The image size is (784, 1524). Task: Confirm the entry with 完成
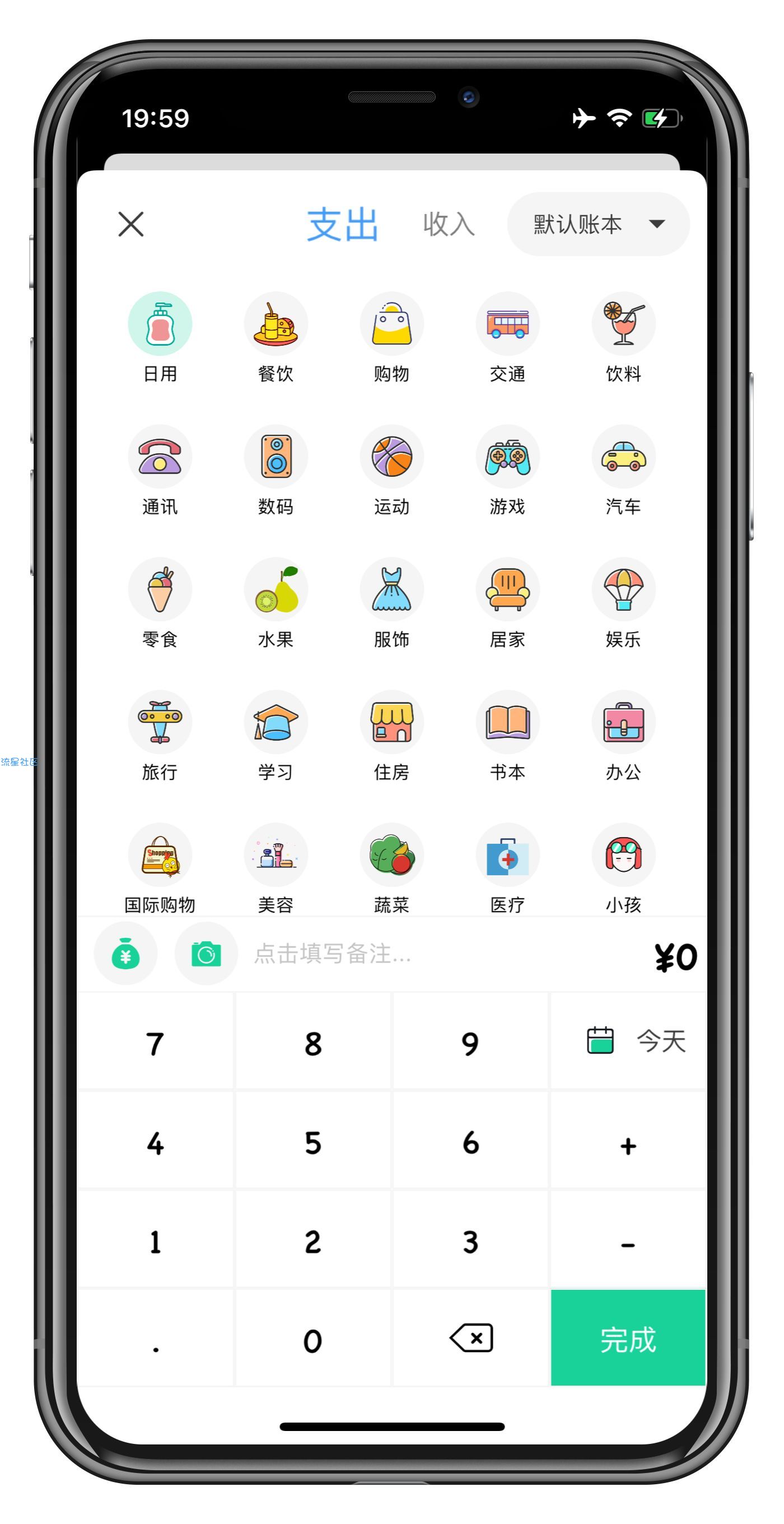tap(628, 1339)
